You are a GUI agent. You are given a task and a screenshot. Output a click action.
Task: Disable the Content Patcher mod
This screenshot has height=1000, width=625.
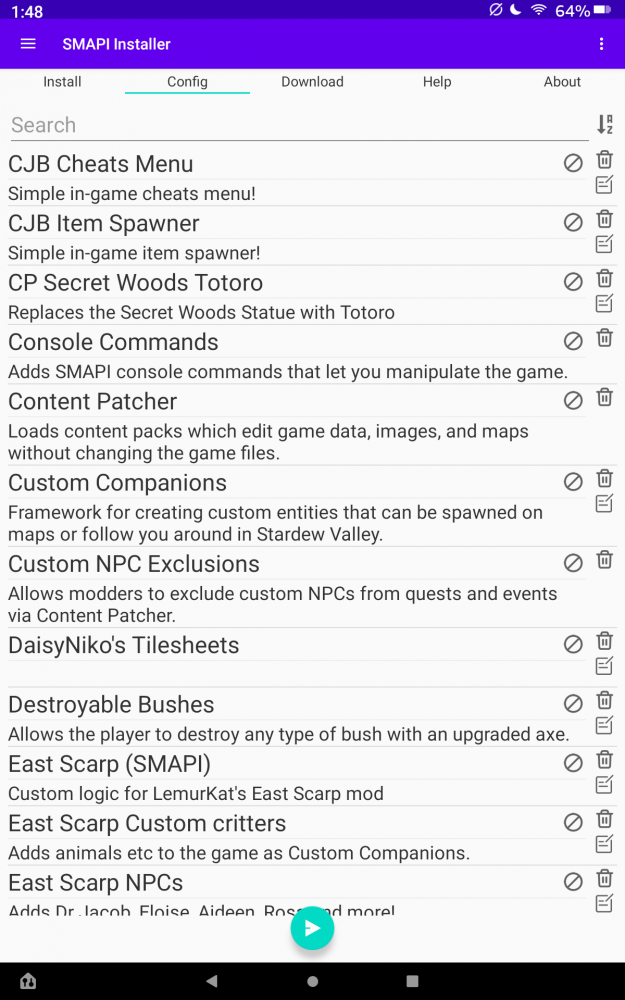coord(573,401)
